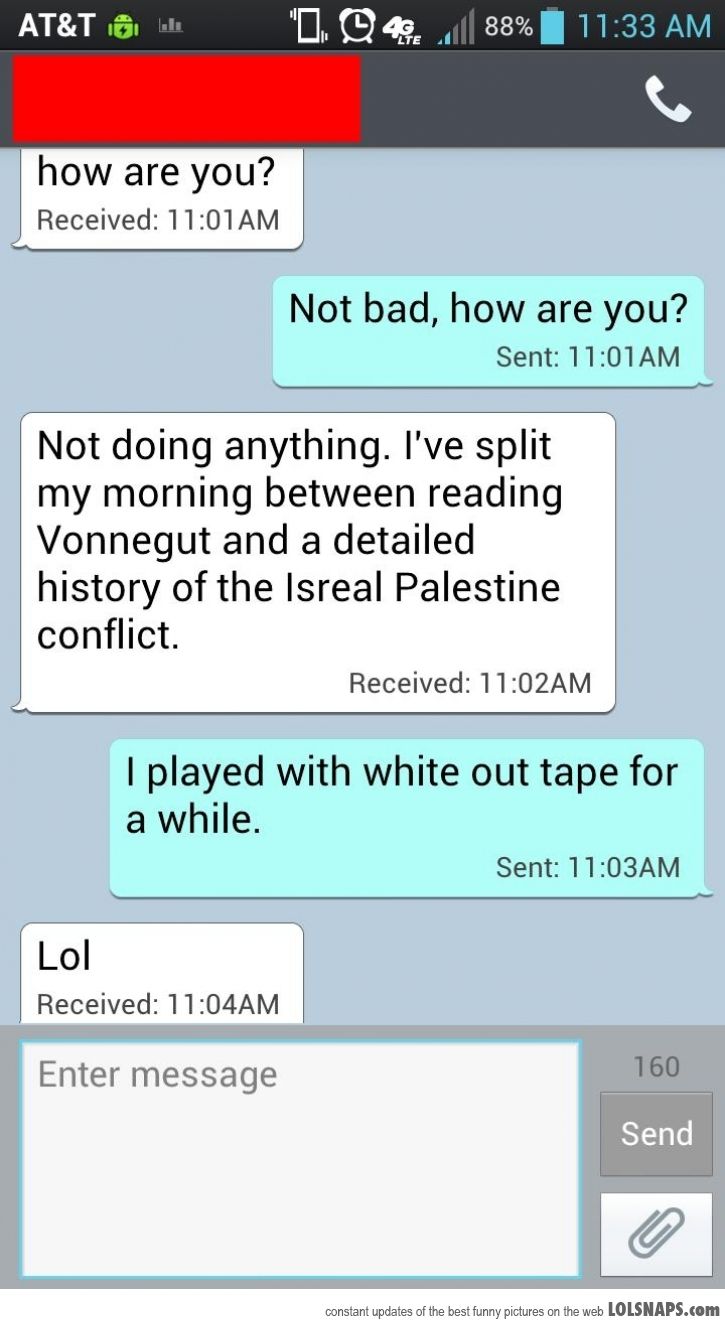Tap the Send button
This screenshot has width=725, height=1329.
(x=656, y=1133)
